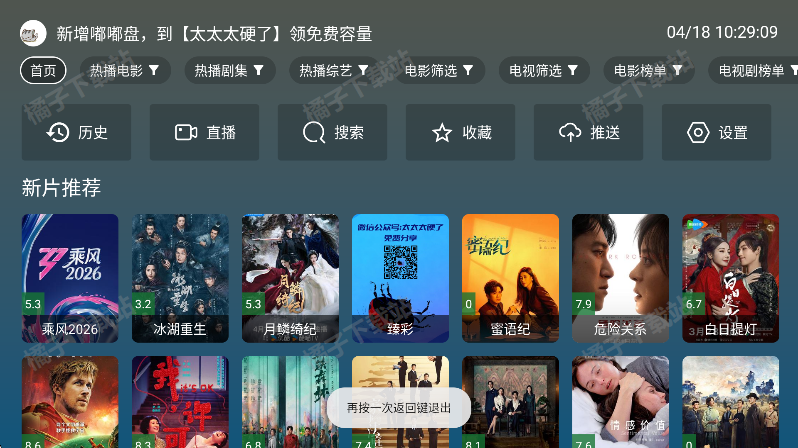
Task: Select the 首页 tab
Action: coord(43,70)
